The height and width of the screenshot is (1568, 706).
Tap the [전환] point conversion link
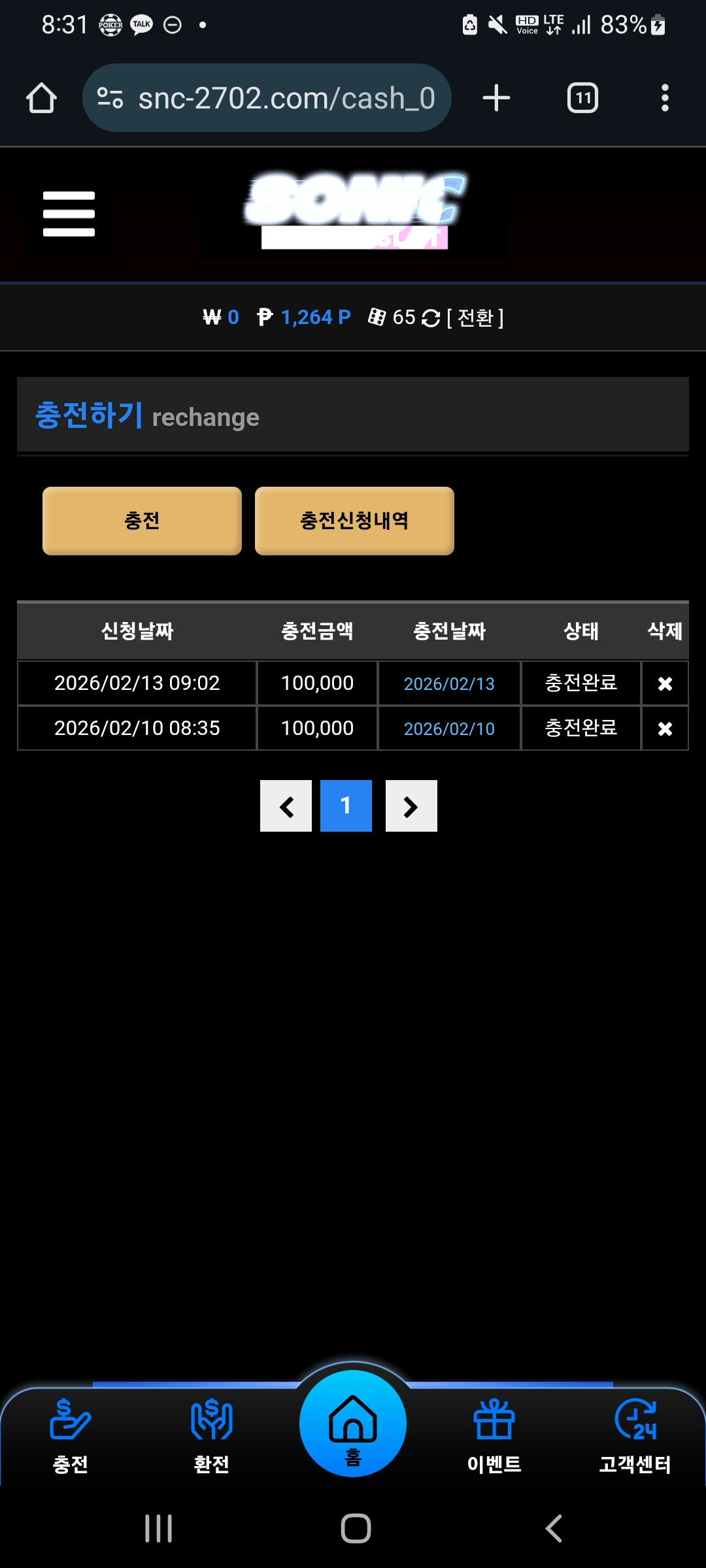475,318
